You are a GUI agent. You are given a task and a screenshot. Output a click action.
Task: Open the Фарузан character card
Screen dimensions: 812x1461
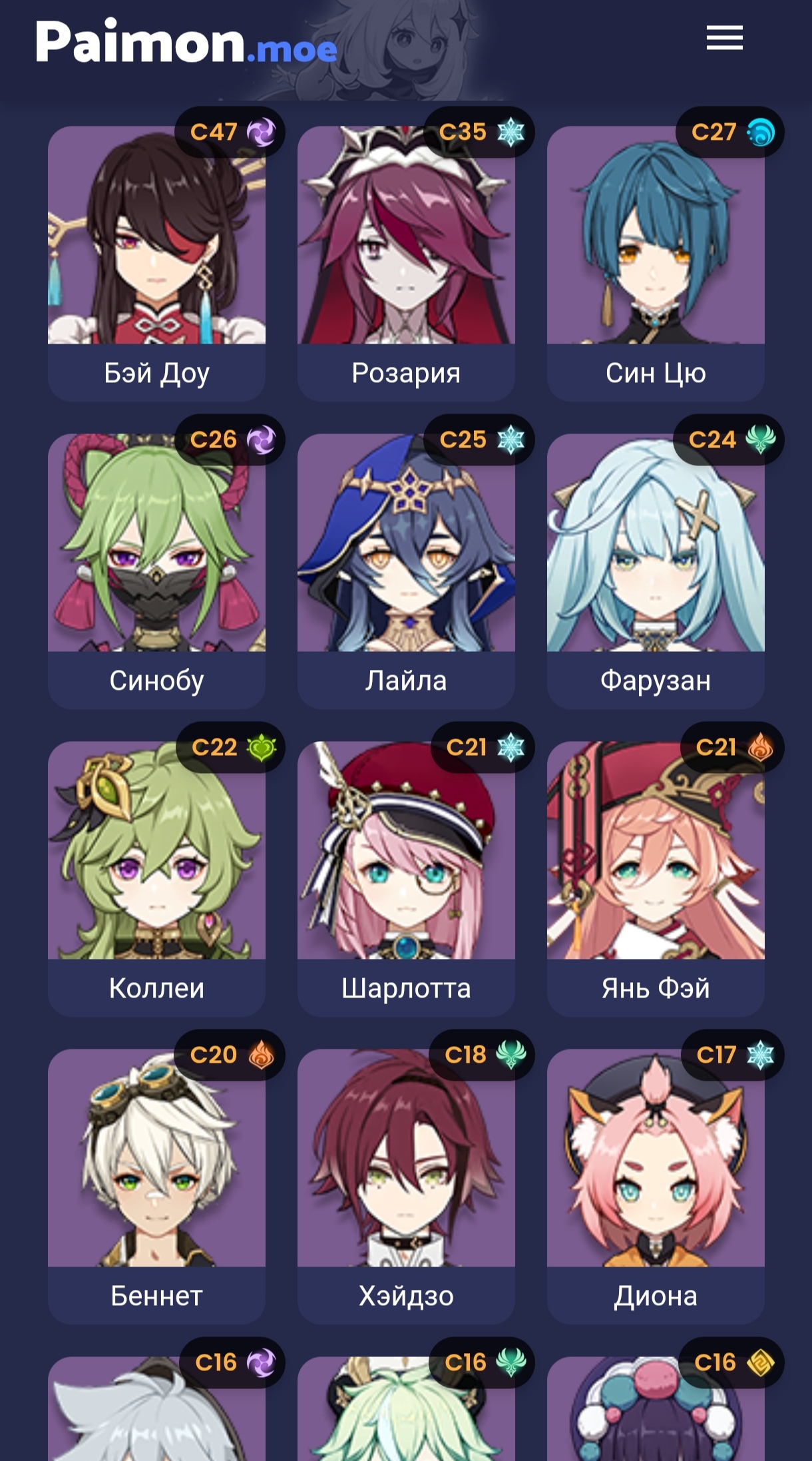click(x=656, y=571)
